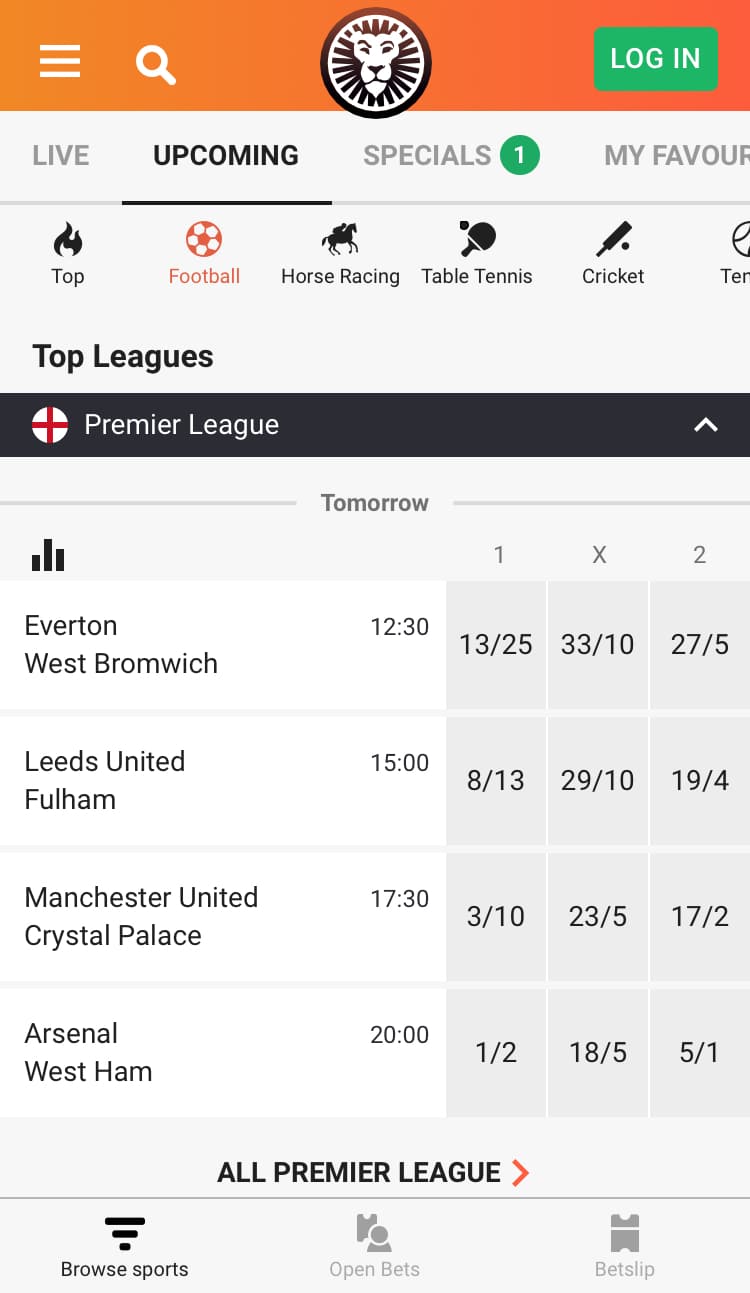The height and width of the screenshot is (1293, 750).
Task: Tap the LOG IN button
Action: tap(655, 59)
